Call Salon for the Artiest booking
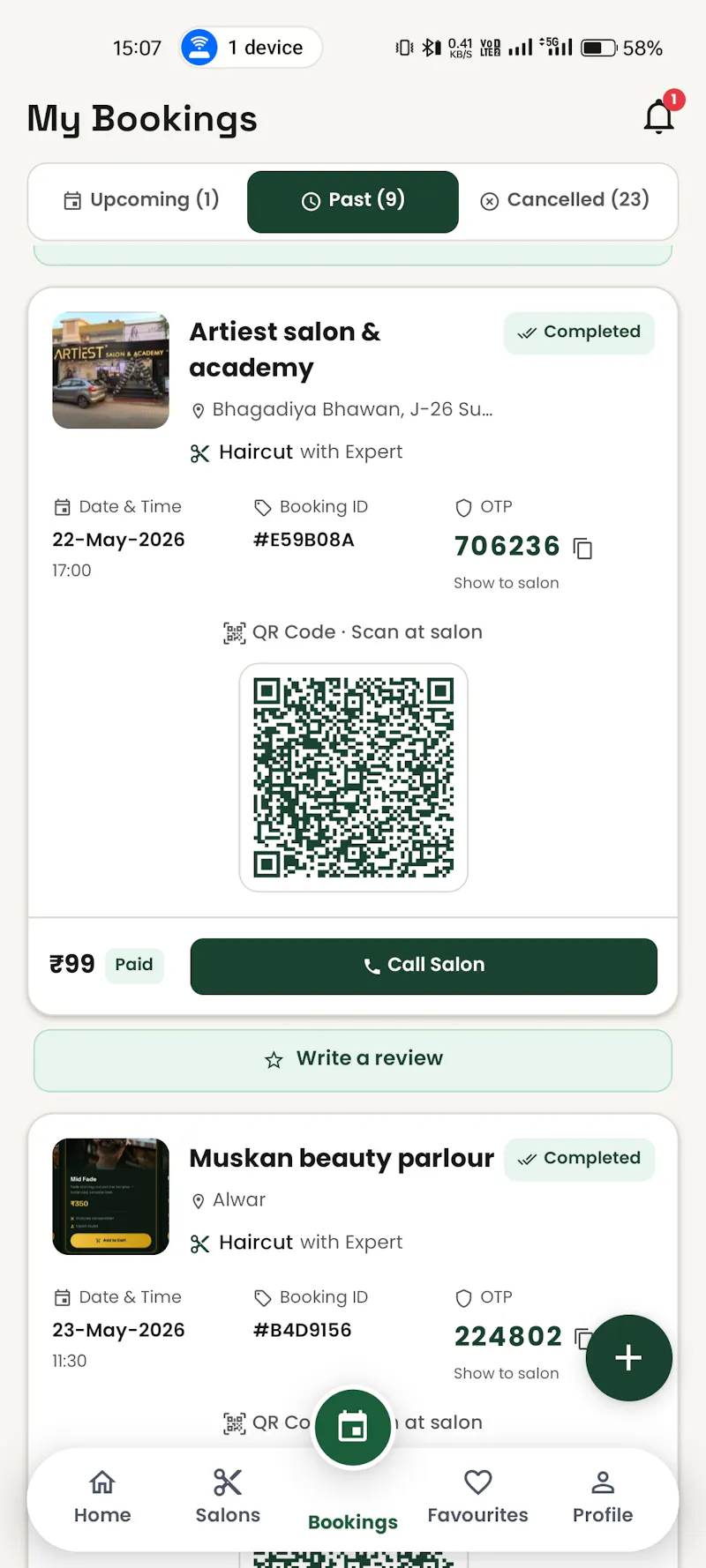The height and width of the screenshot is (1568, 706). pyautogui.click(x=424, y=966)
